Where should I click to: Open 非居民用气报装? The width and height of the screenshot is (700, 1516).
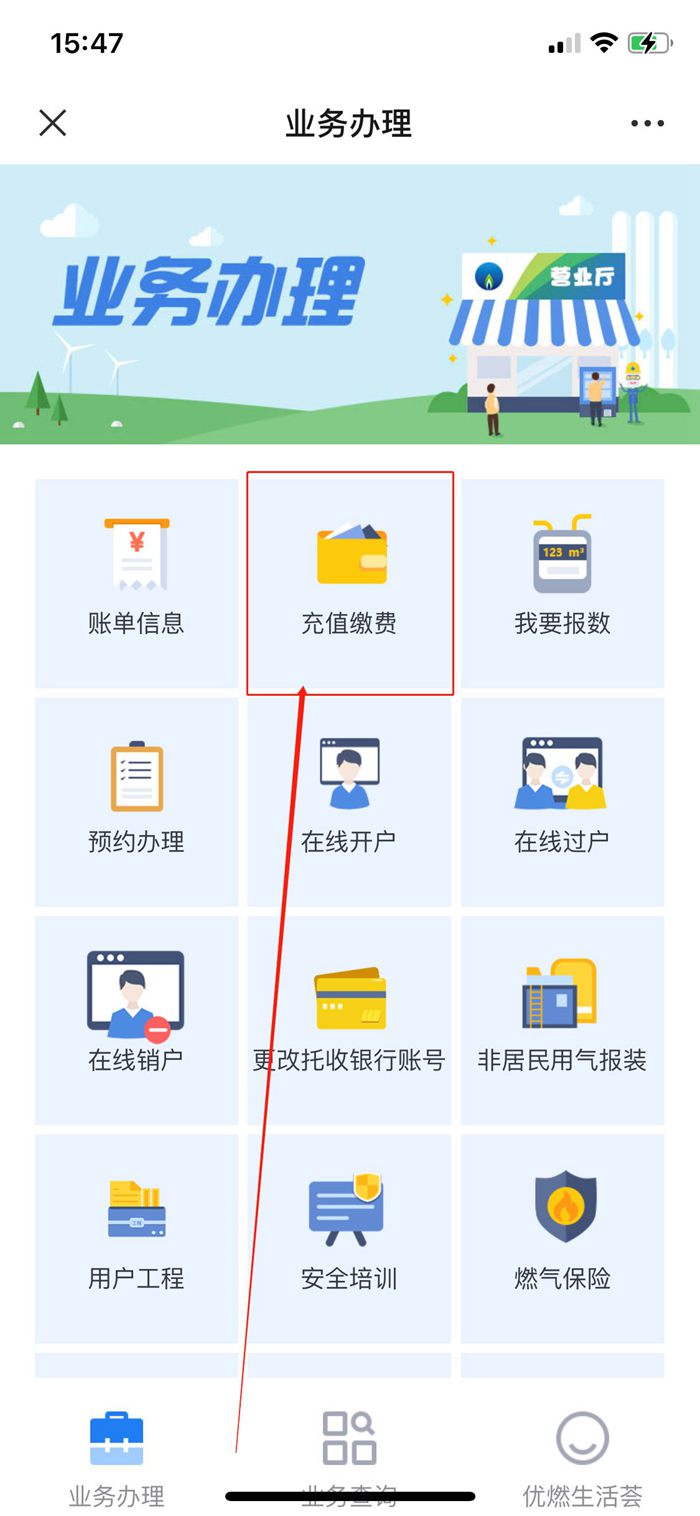(x=562, y=1019)
